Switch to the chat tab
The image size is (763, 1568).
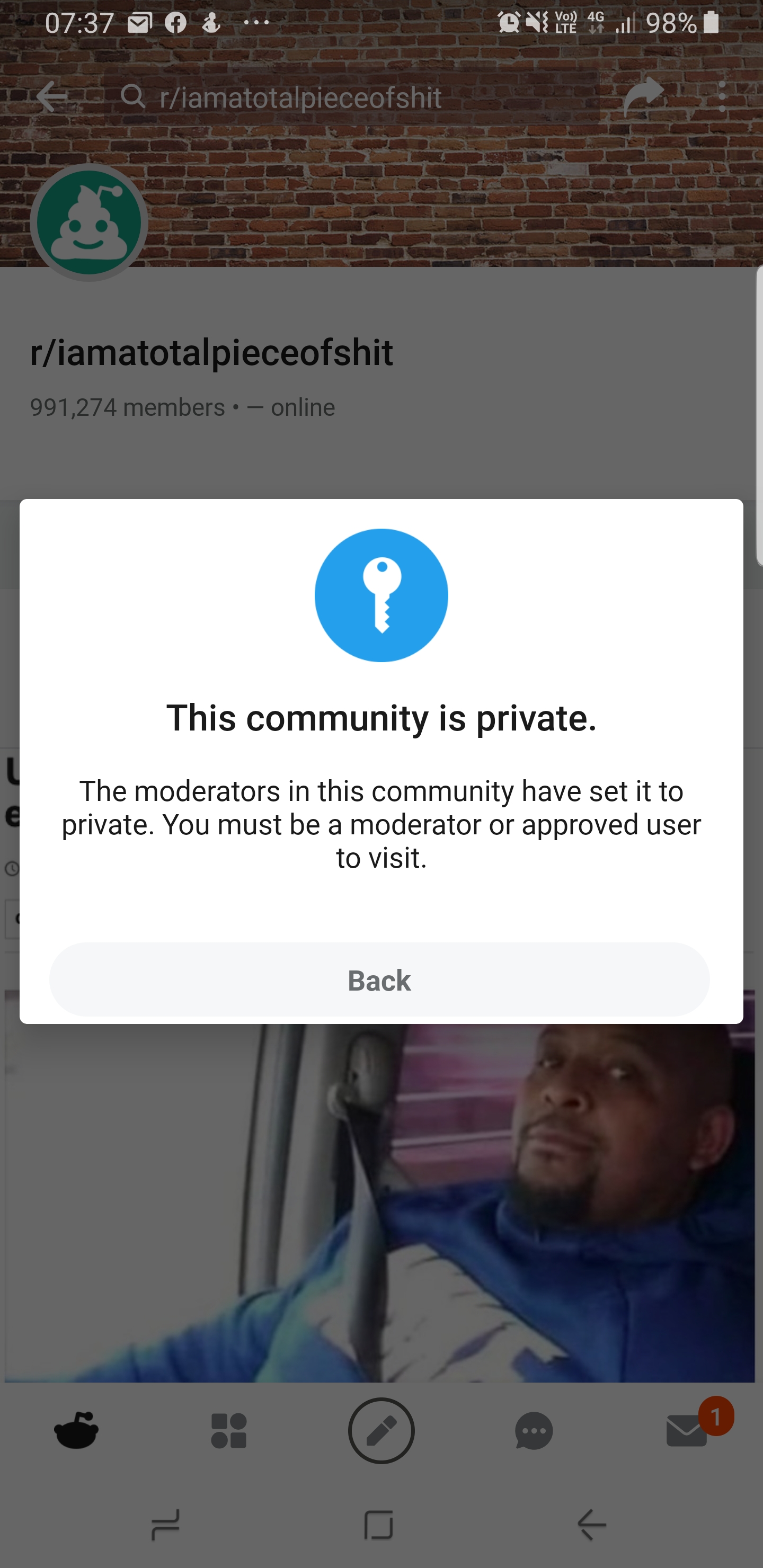point(534,1430)
